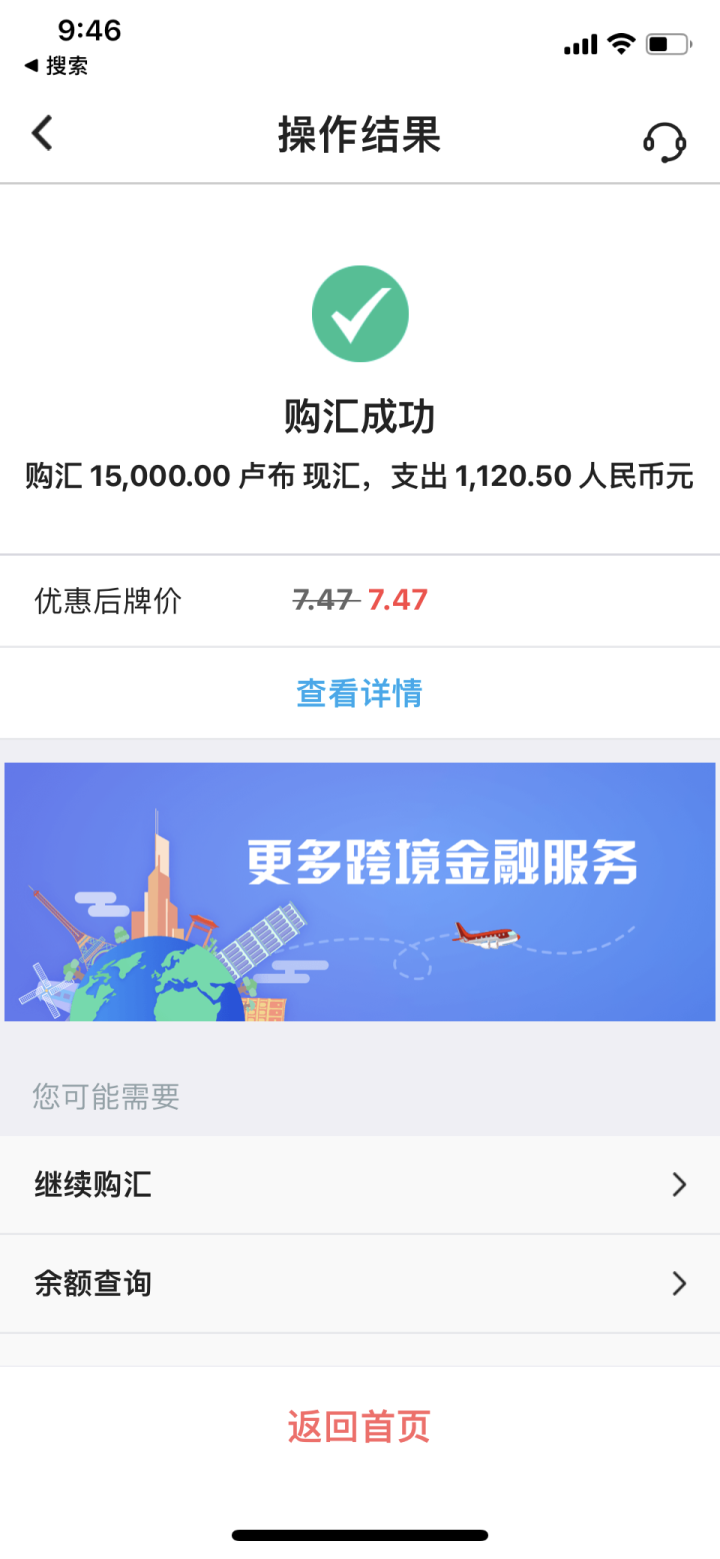The width and height of the screenshot is (720, 1559).
Task: Tap 返回首页 to return home
Action: 358,1427
